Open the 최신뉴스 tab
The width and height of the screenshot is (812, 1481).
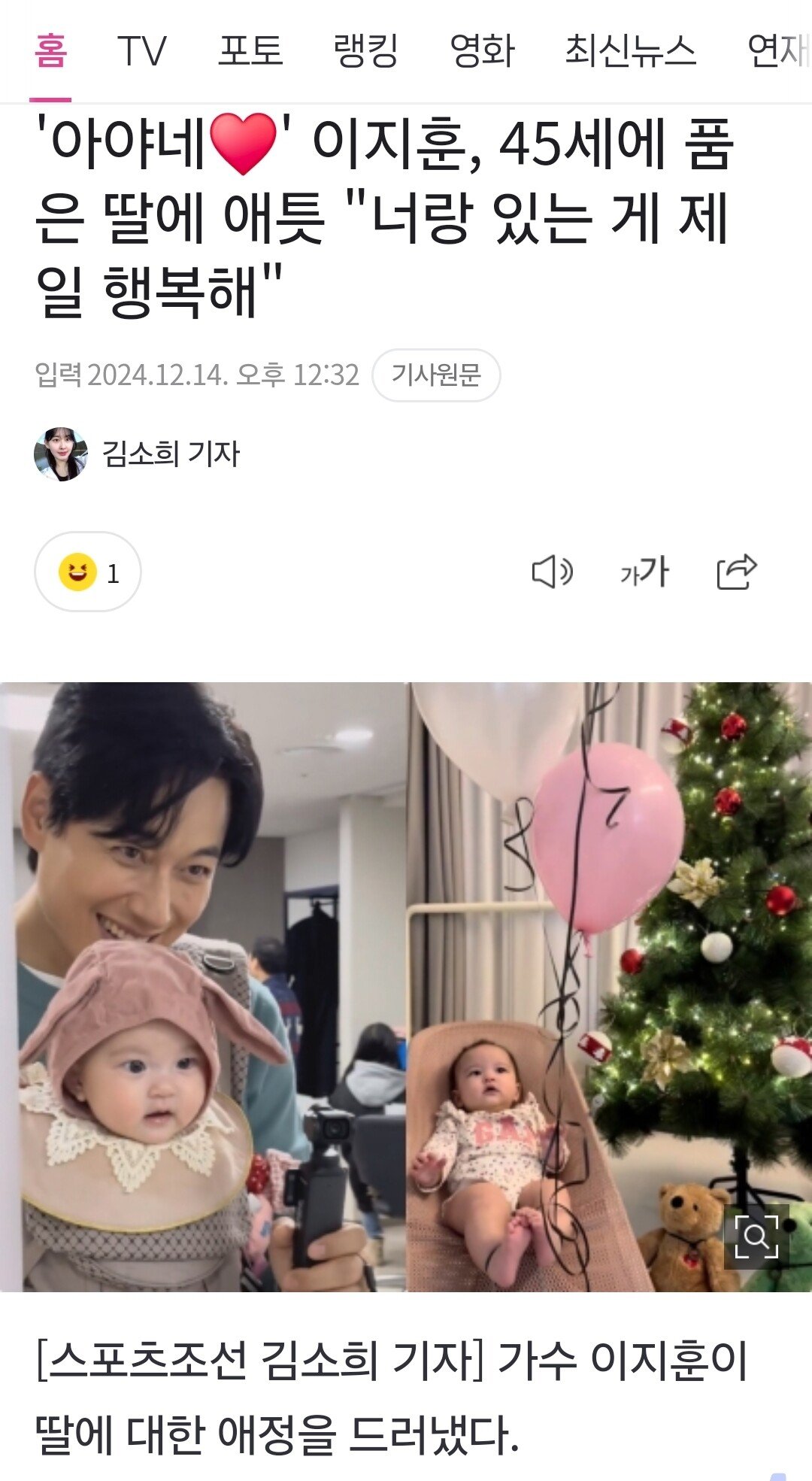(x=630, y=51)
